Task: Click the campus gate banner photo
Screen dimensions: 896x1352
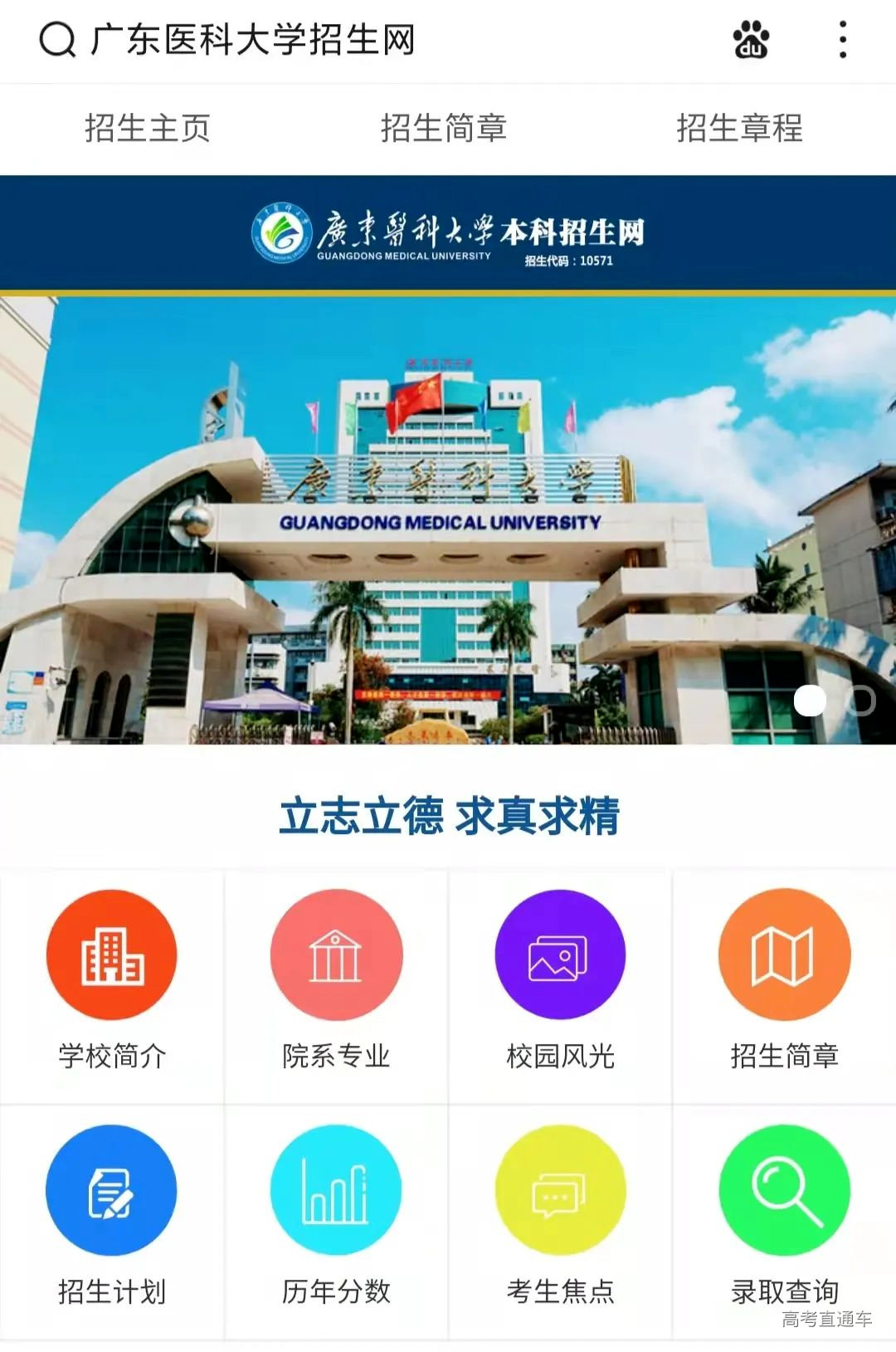Action: (x=448, y=523)
